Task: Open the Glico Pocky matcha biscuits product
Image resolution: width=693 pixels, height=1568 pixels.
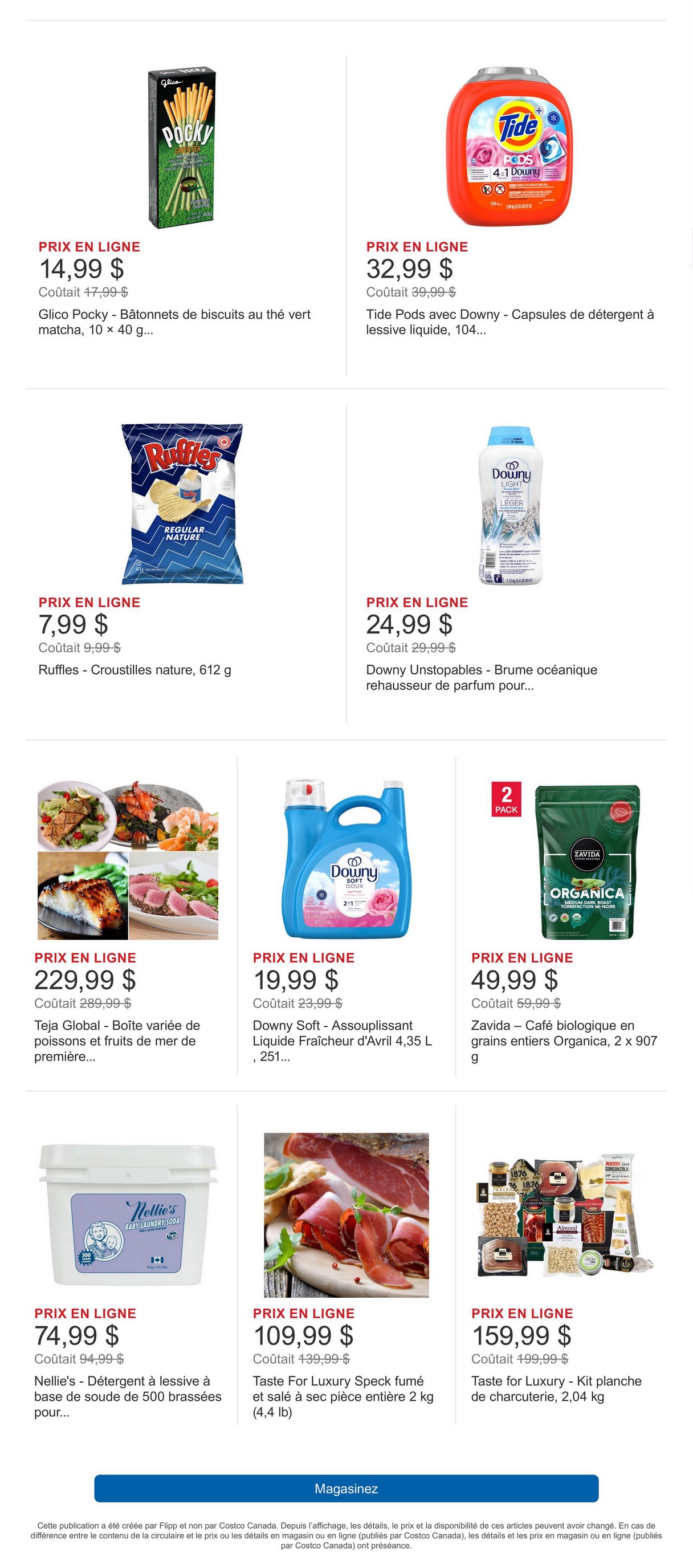Action: 182,148
